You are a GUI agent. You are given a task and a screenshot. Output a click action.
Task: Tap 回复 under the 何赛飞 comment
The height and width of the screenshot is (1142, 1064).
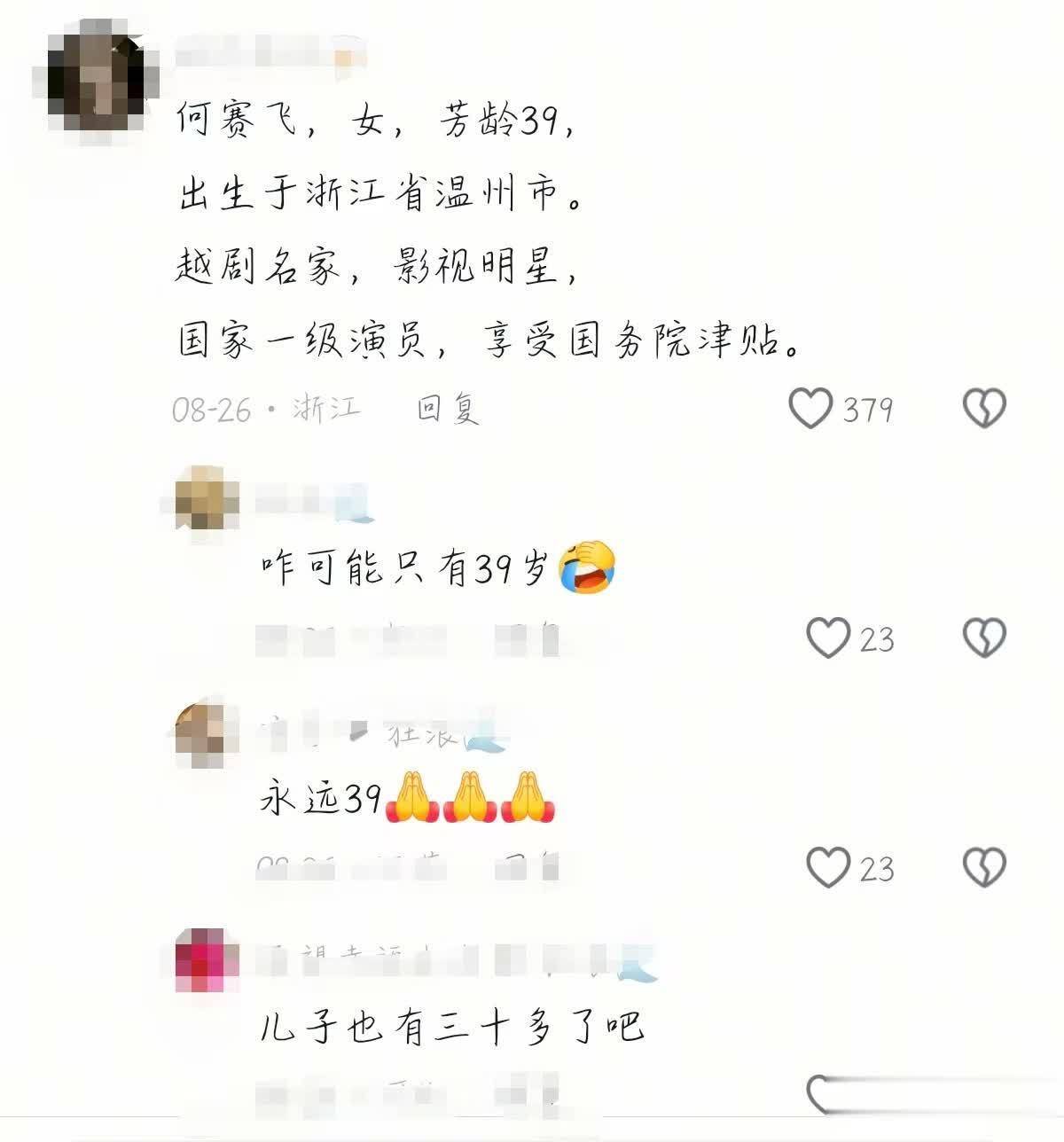pyautogui.click(x=448, y=409)
